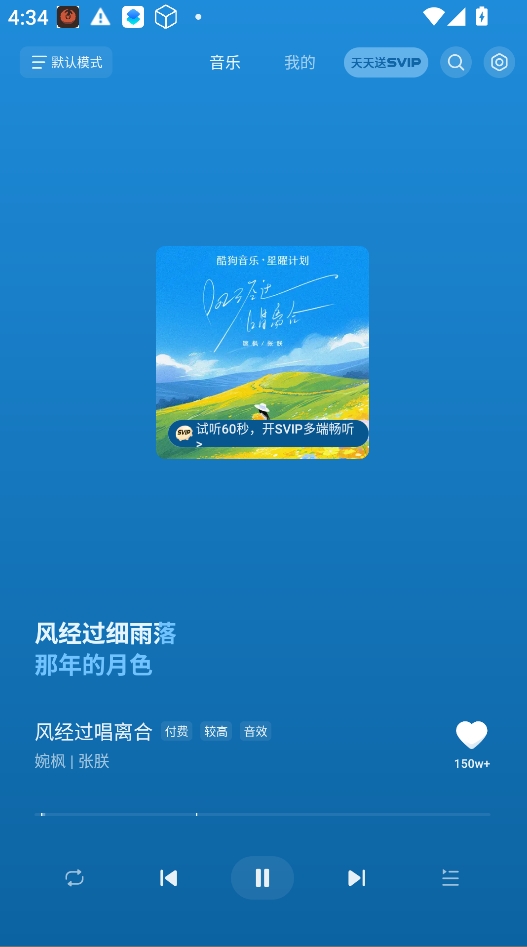This screenshot has width=527, height=947.
Task: Open the hexagon settings icon
Action: [499, 62]
